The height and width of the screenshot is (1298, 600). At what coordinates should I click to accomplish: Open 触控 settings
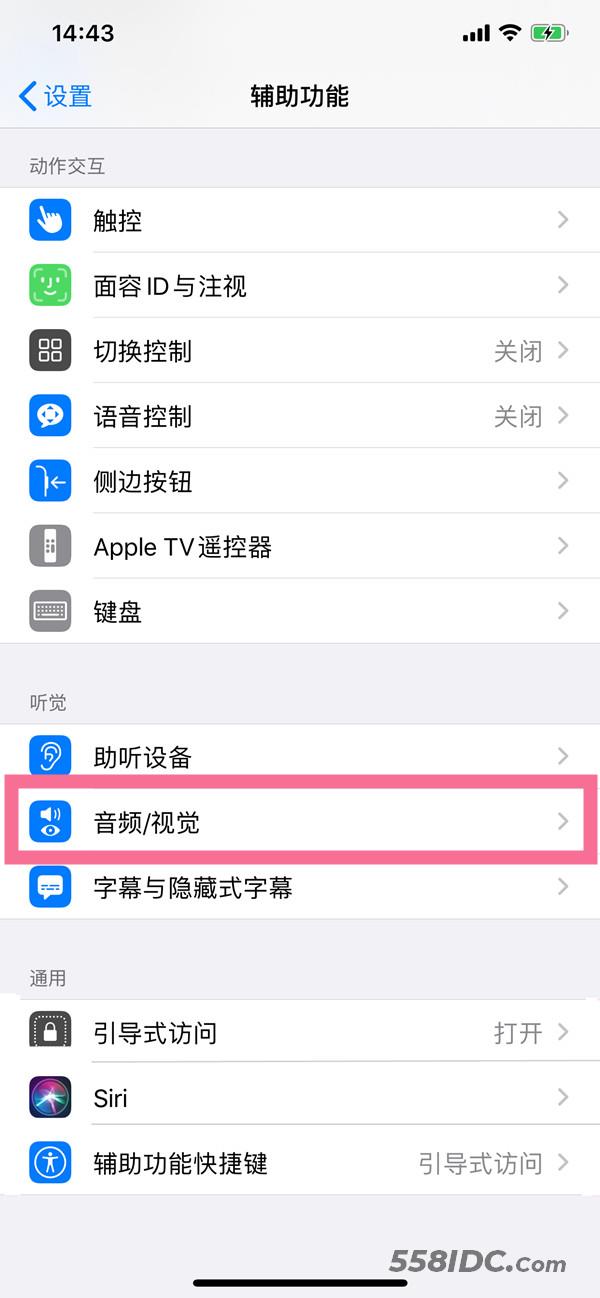point(300,220)
